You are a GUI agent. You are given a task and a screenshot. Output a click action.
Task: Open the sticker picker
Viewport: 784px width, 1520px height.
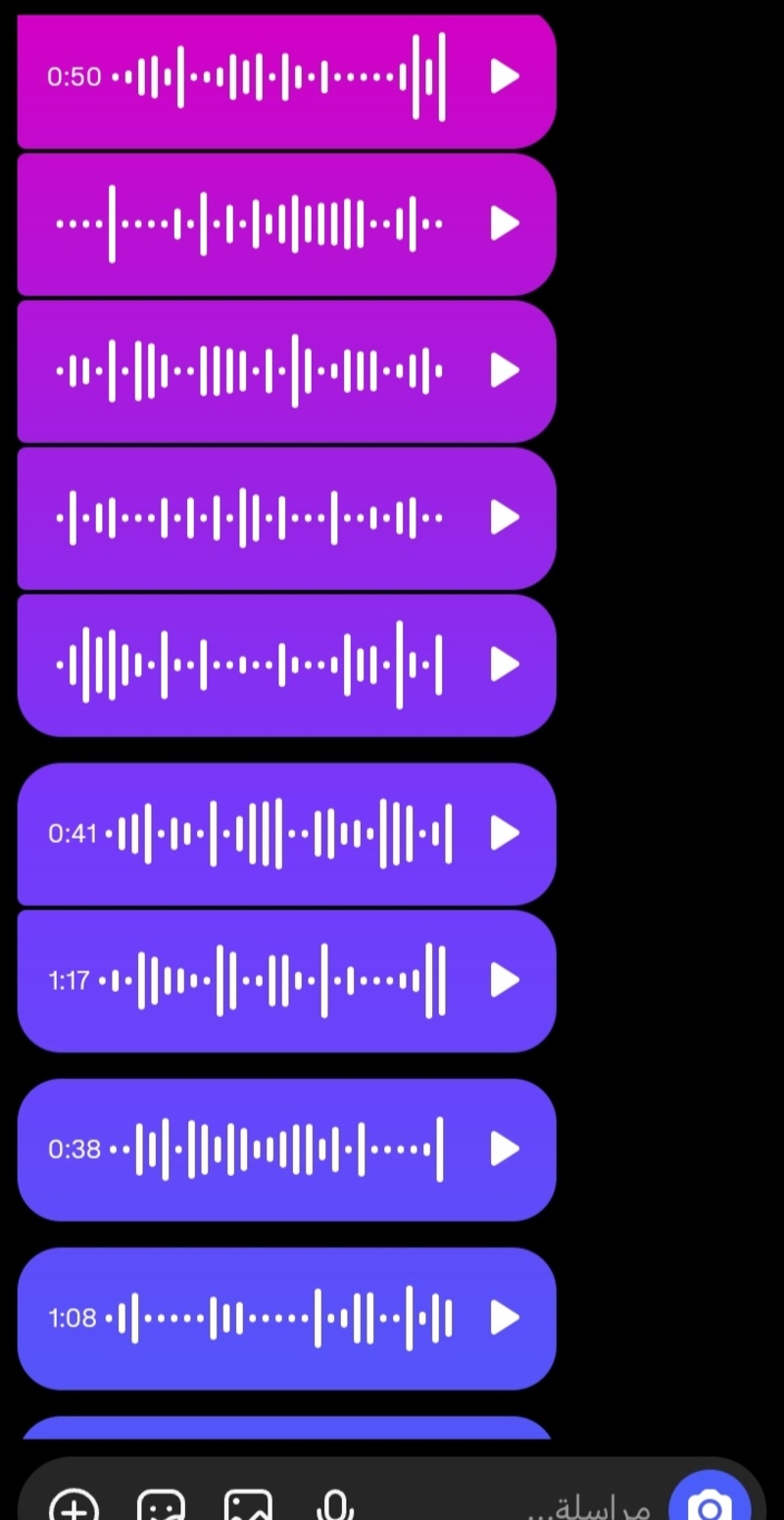click(x=161, y=1506)
